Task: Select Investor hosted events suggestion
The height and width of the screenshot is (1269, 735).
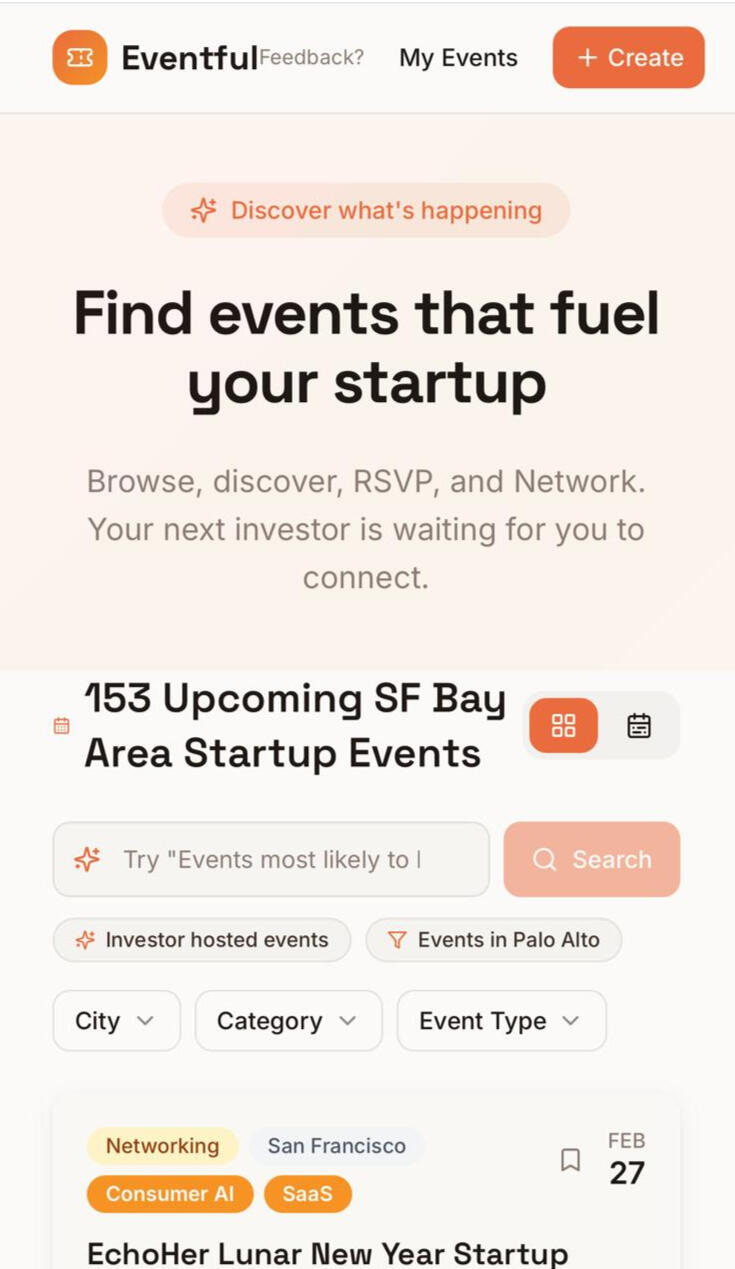Action: click(x=202, y=940)
